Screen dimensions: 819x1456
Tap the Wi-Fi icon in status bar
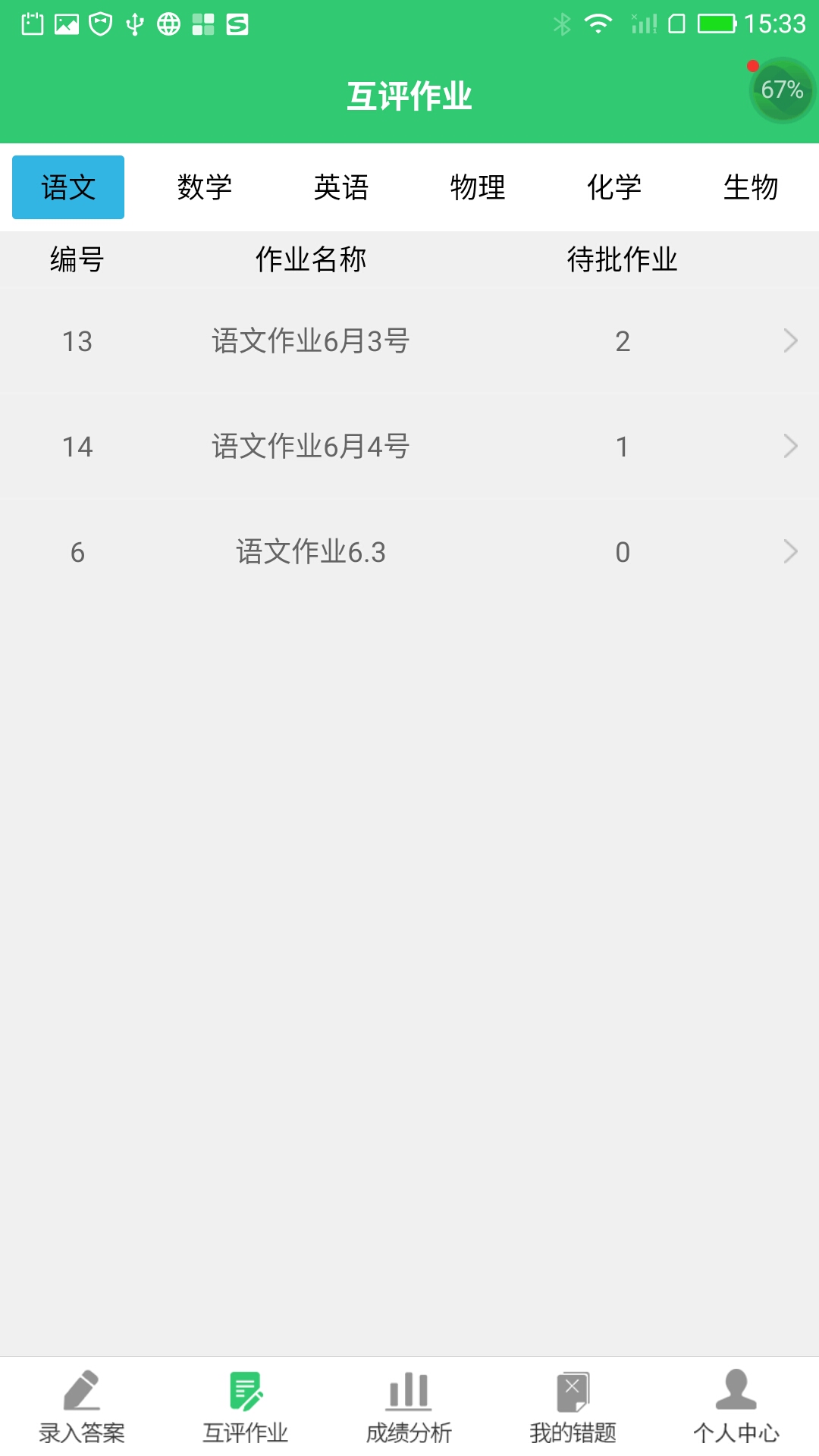[x=599, y=23]
